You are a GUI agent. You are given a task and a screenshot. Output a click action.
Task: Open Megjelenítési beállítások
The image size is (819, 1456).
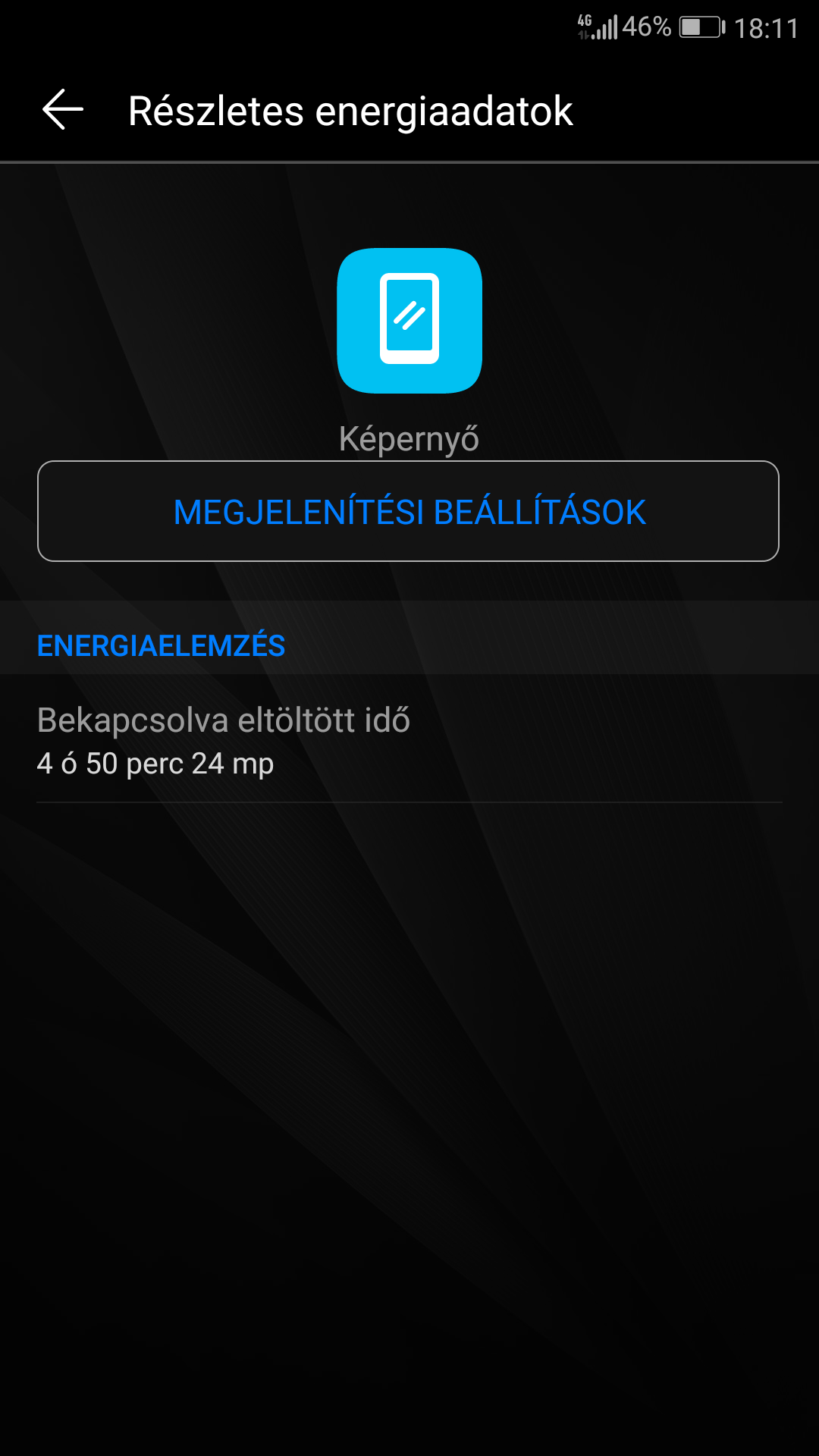coord(409,511)
